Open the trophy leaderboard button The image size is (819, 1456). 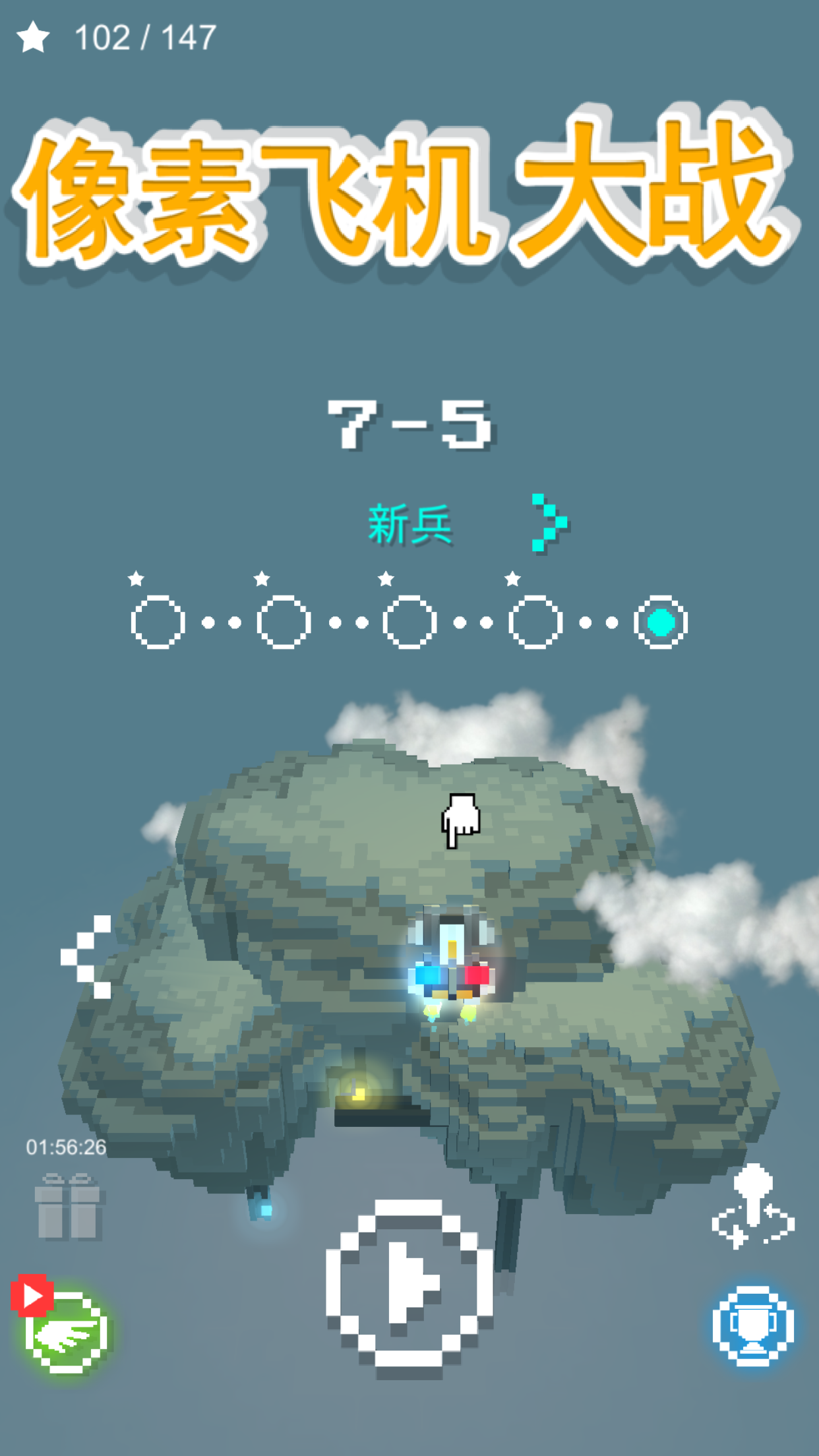752,1326
